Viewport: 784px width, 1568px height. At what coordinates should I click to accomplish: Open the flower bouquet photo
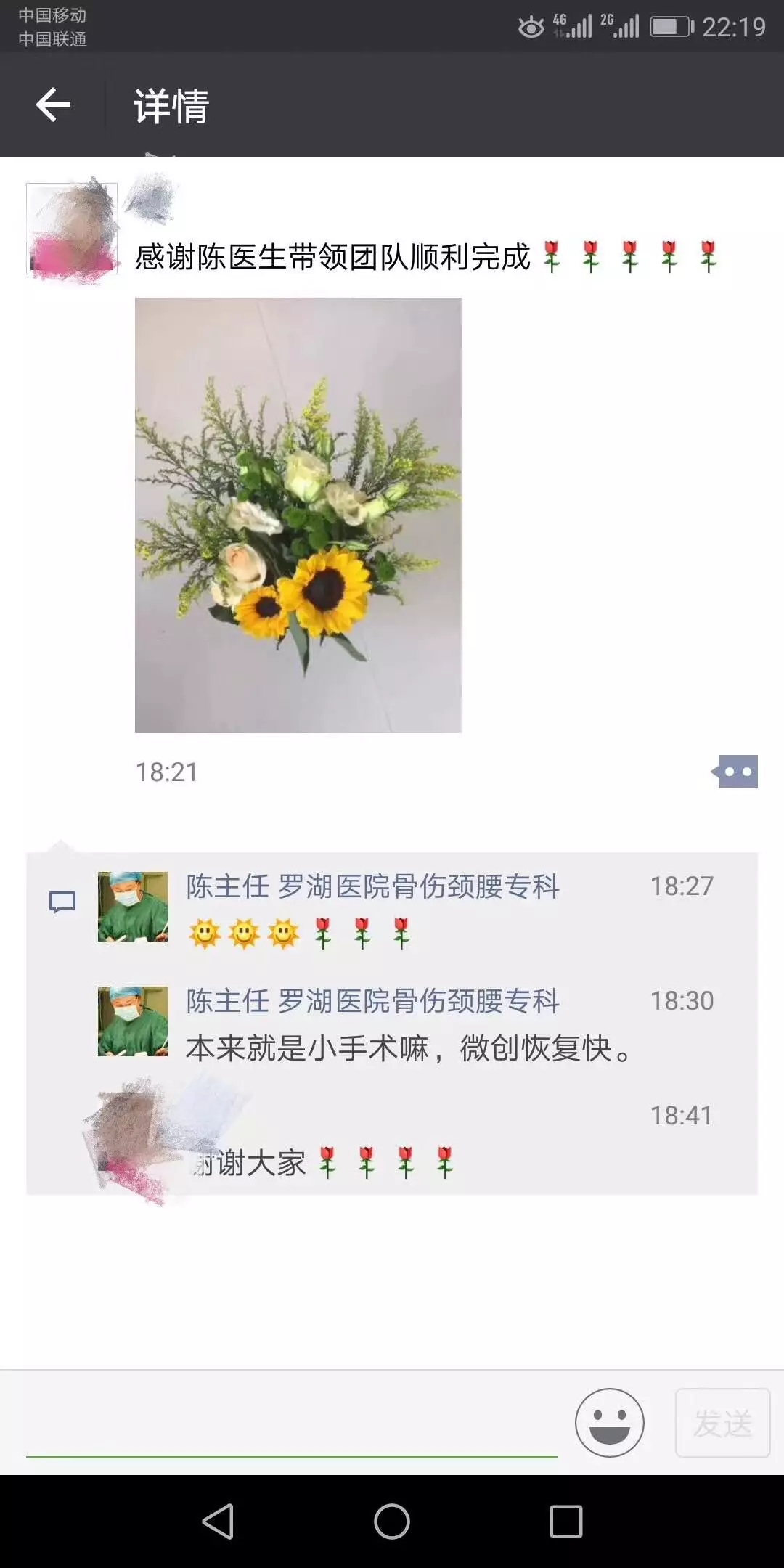298,515
